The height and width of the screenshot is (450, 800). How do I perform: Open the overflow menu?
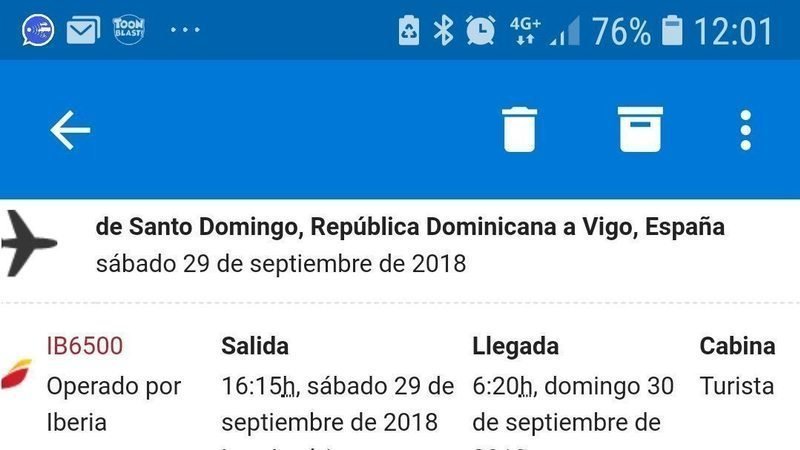pos(745,130)
